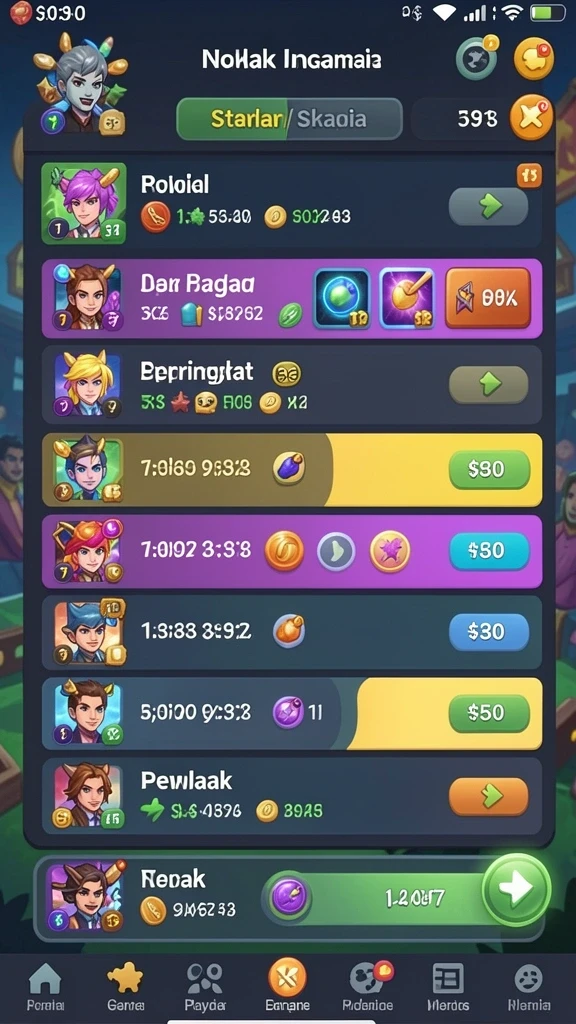Select the Starlar tab

[246, 119]
